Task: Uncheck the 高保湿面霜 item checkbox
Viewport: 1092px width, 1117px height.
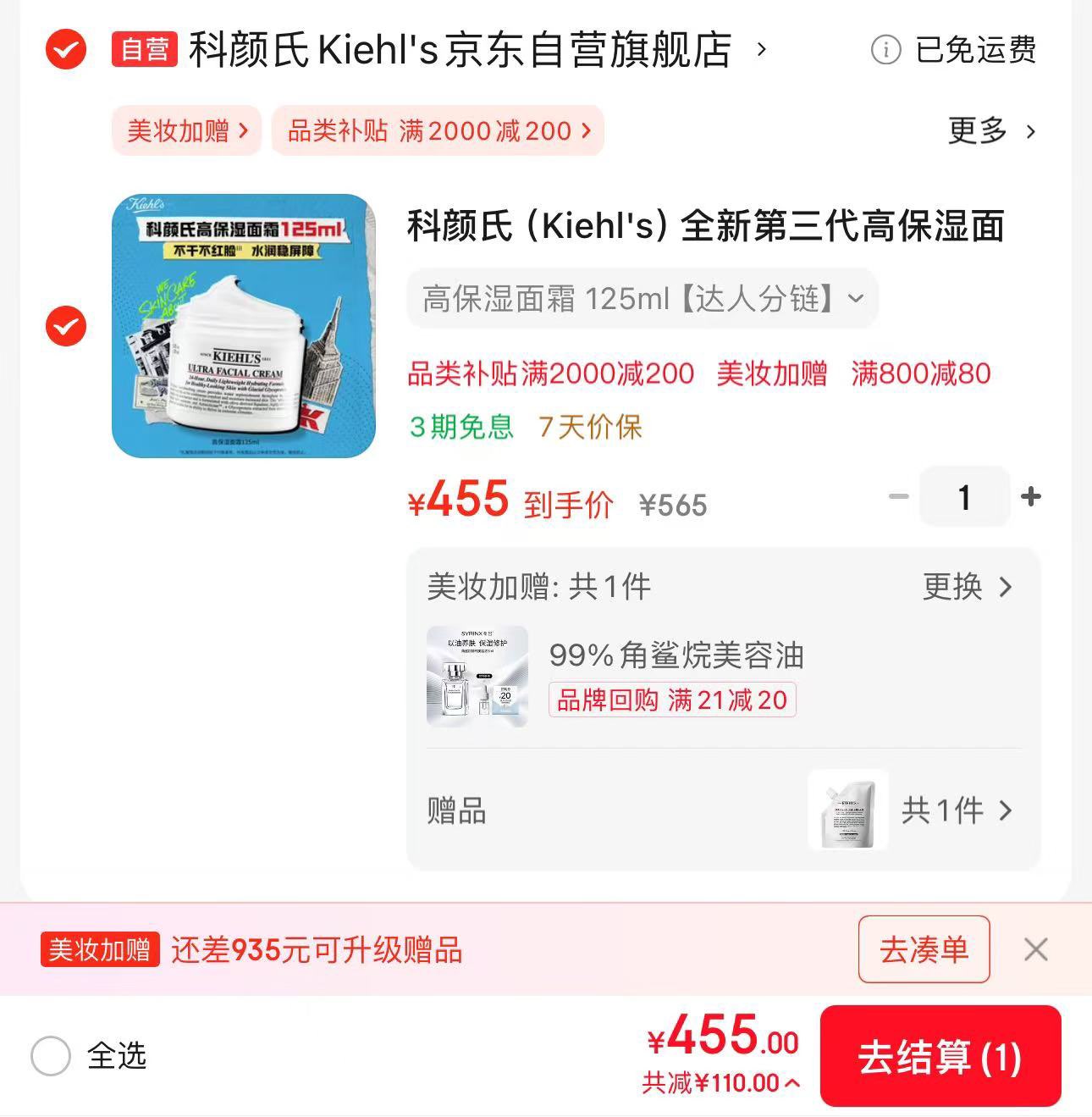Action: (65, 326)
